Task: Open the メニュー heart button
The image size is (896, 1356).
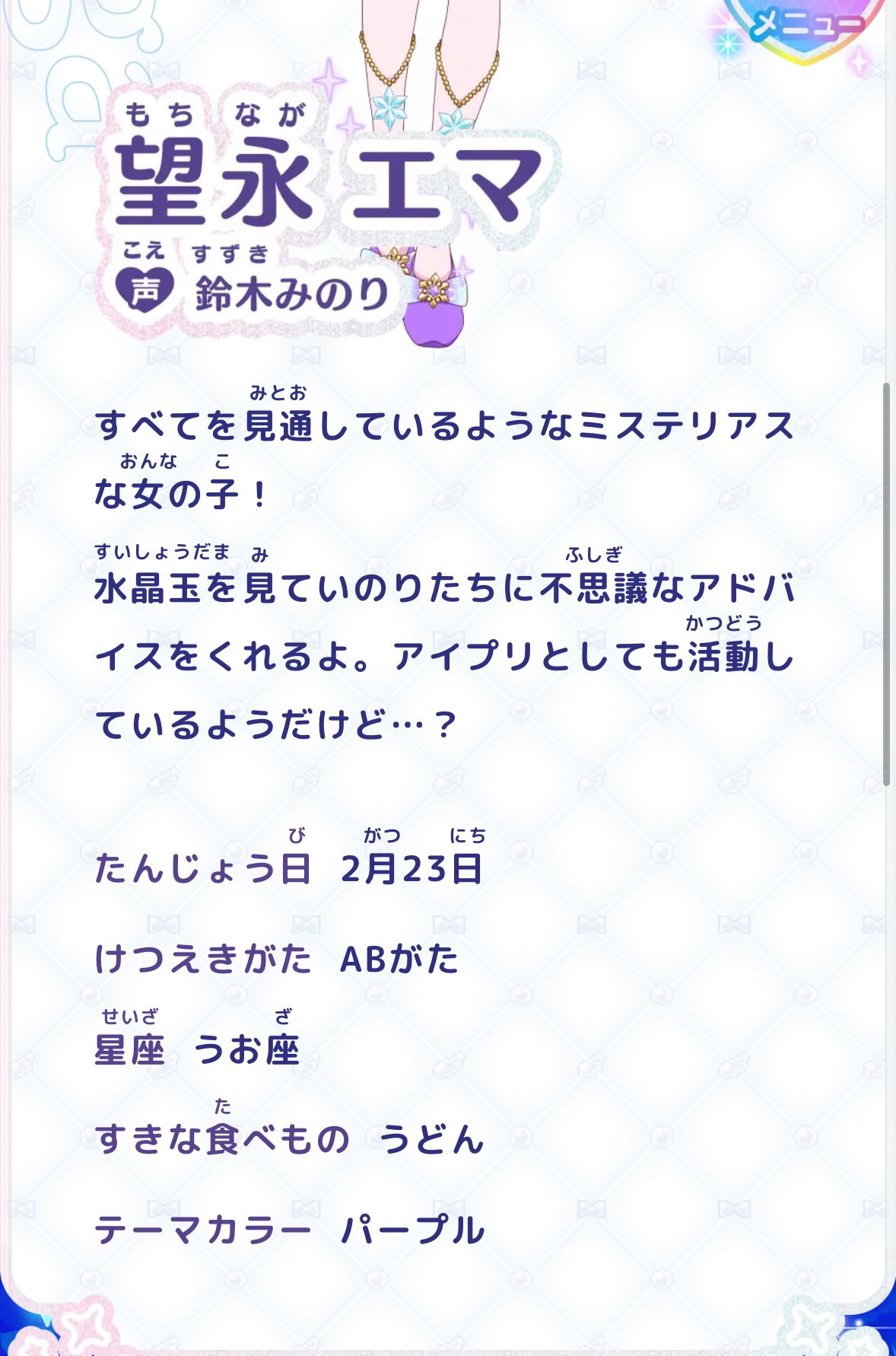Action: [808, 26]
